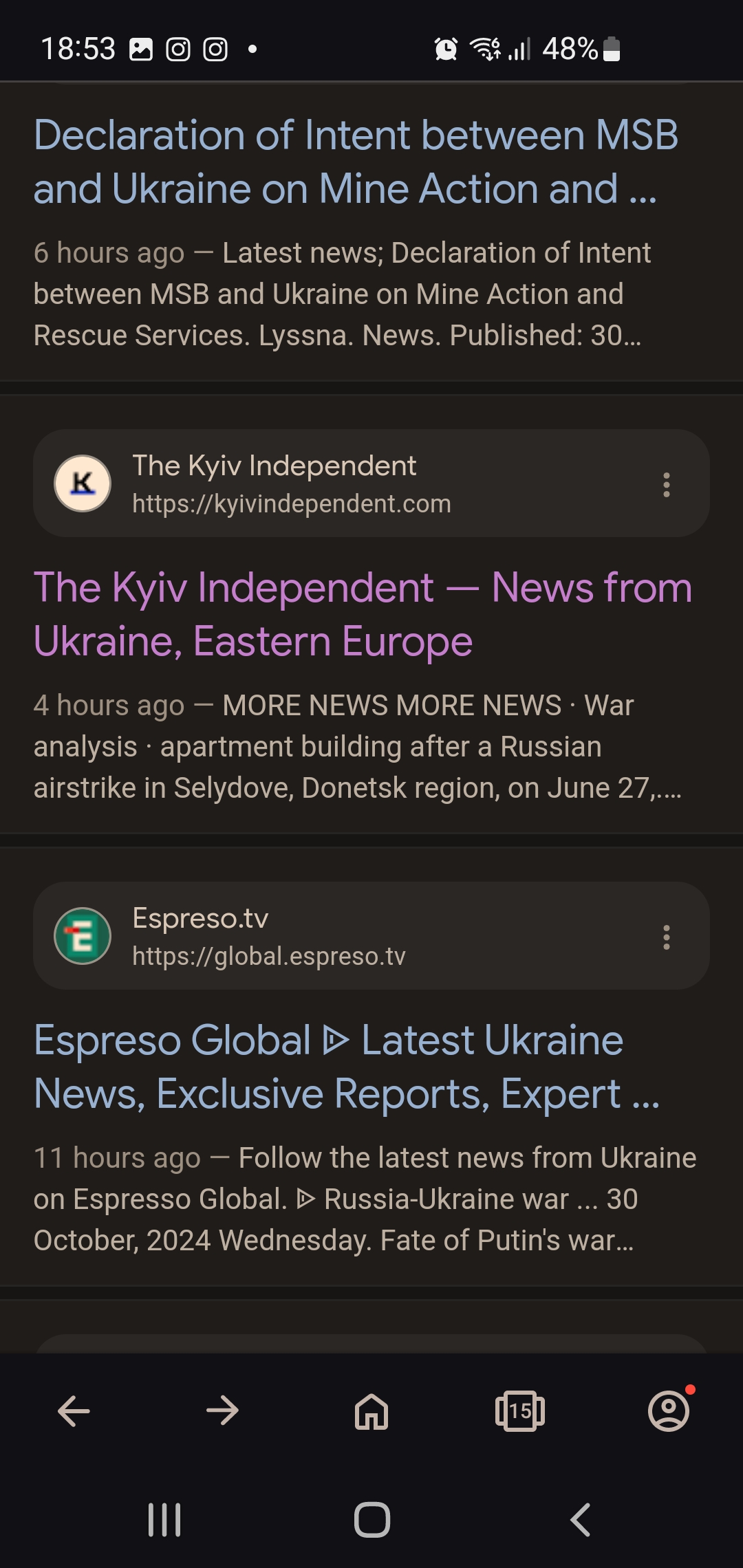Viewport: 743px width, 1568px height.
Task: View the 15 open browser tabs
Action: pyautogui.click(x=520, y=1411)
